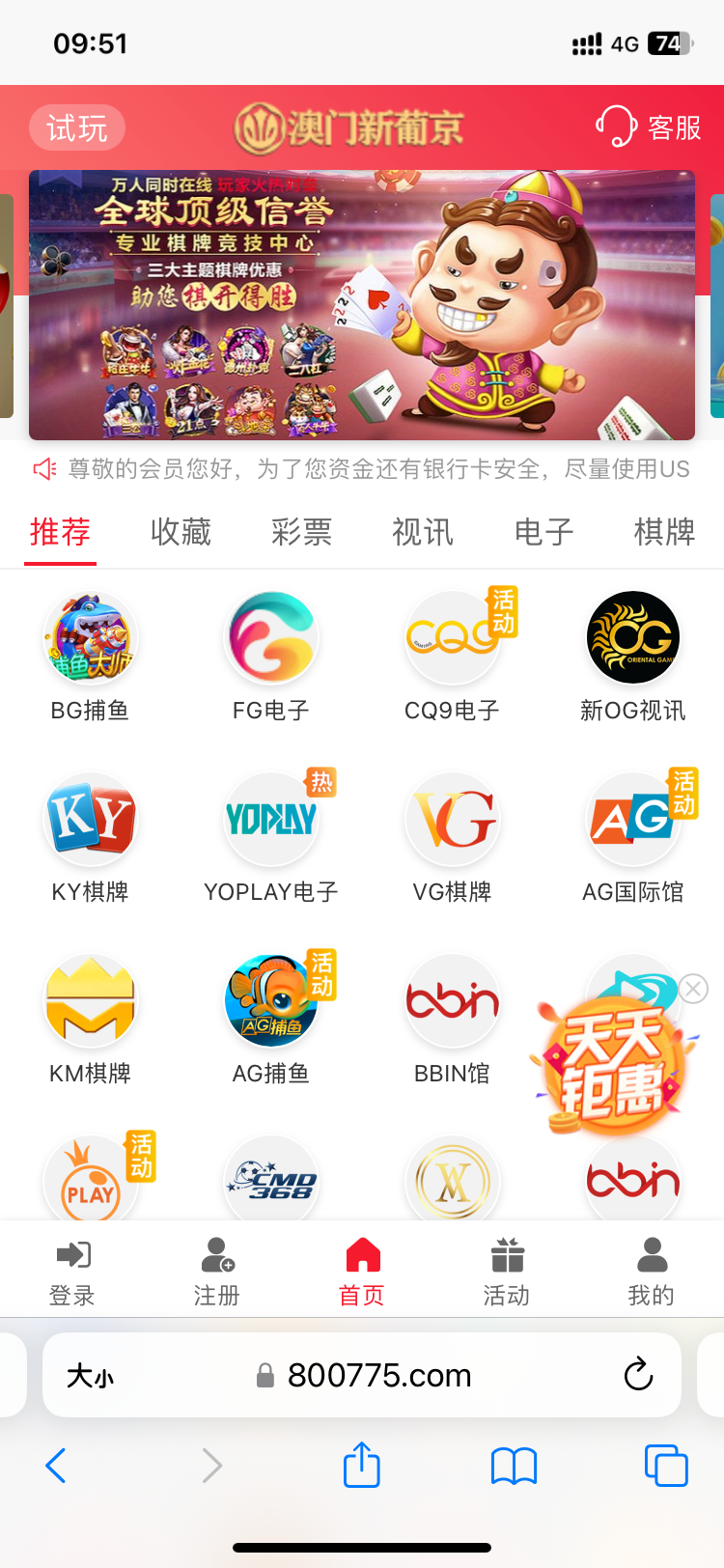
Task: Tap 登录 to log in
Action: (x=71, y=1270)
